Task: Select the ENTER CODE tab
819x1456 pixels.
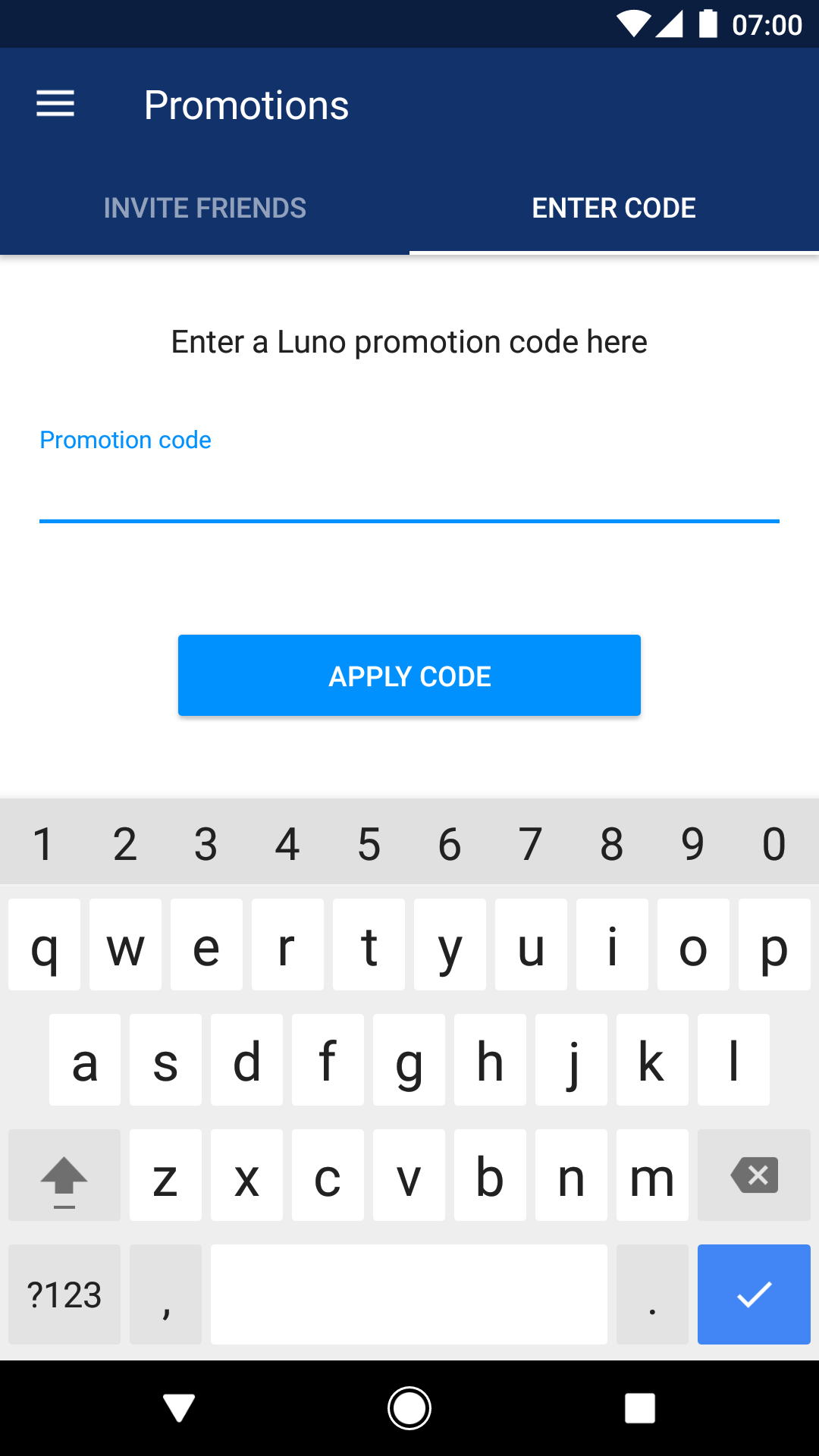Action: coord(614,208)
